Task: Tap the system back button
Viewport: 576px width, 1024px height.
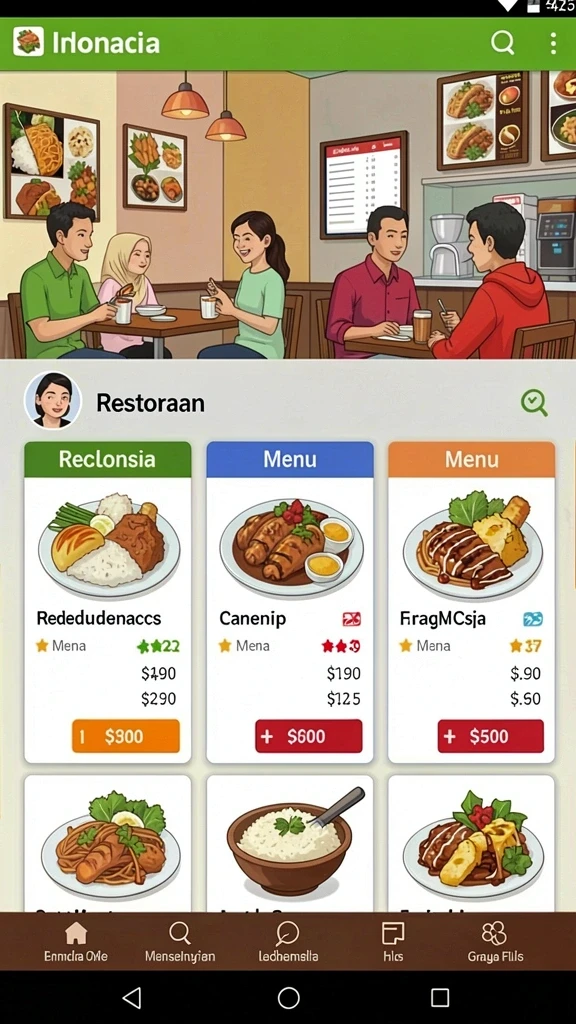Action: pos(132,997)
